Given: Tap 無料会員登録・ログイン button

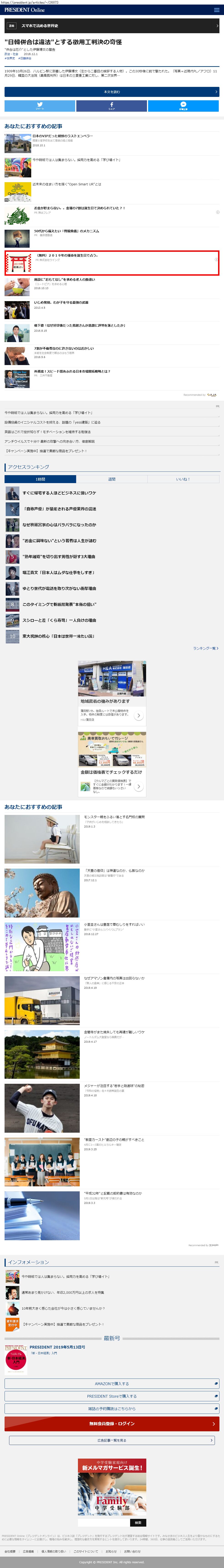Looking at the screenshot, I should pyautogui.click(x=112, y=1424).
